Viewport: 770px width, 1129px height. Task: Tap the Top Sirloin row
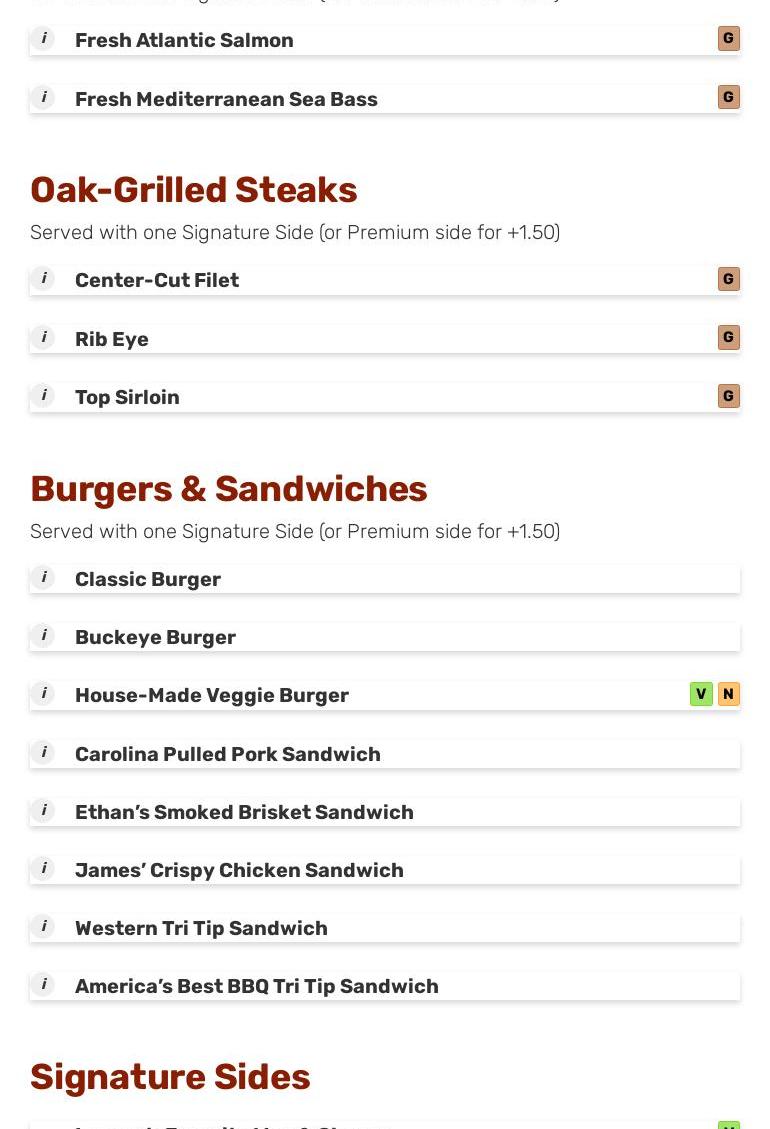(127, 397)
